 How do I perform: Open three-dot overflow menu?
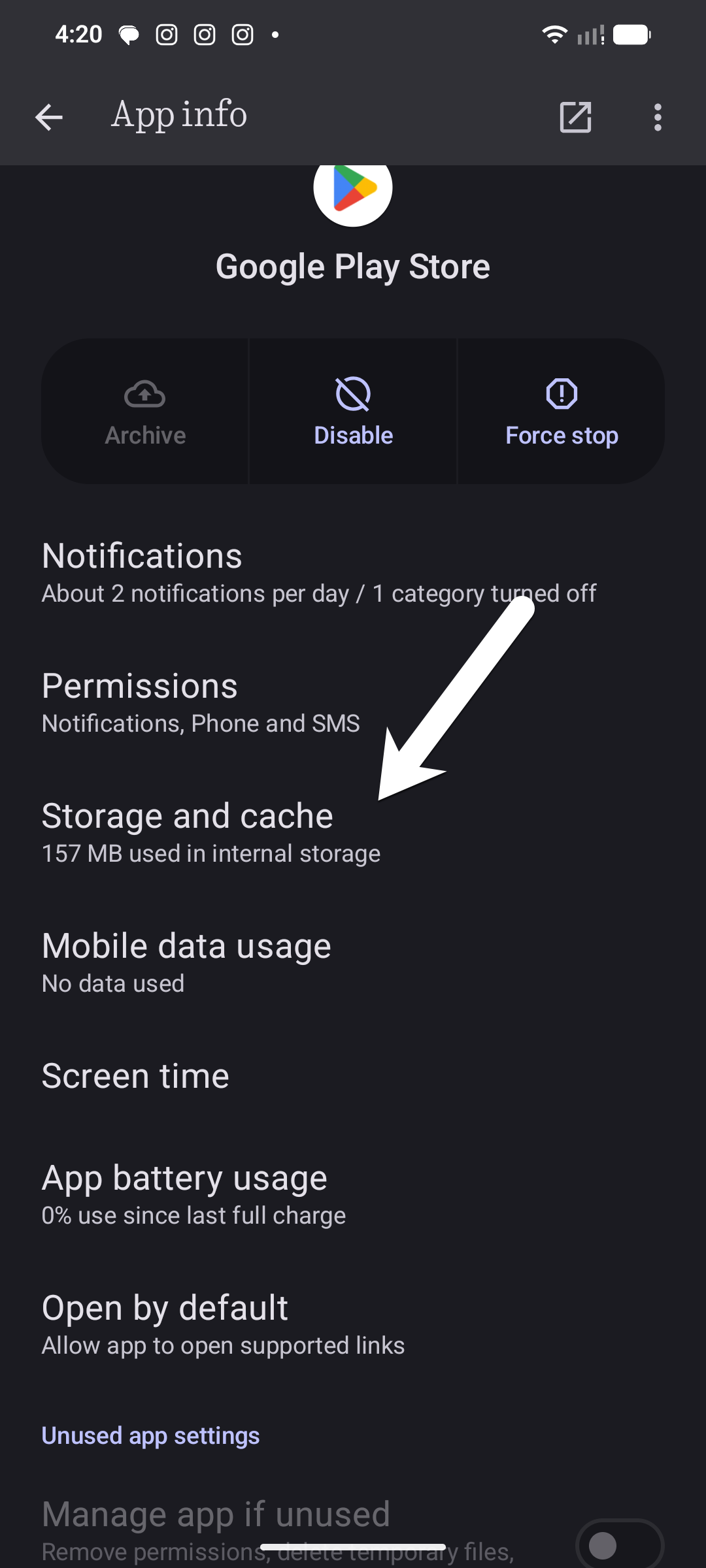[x=657, y=116]
